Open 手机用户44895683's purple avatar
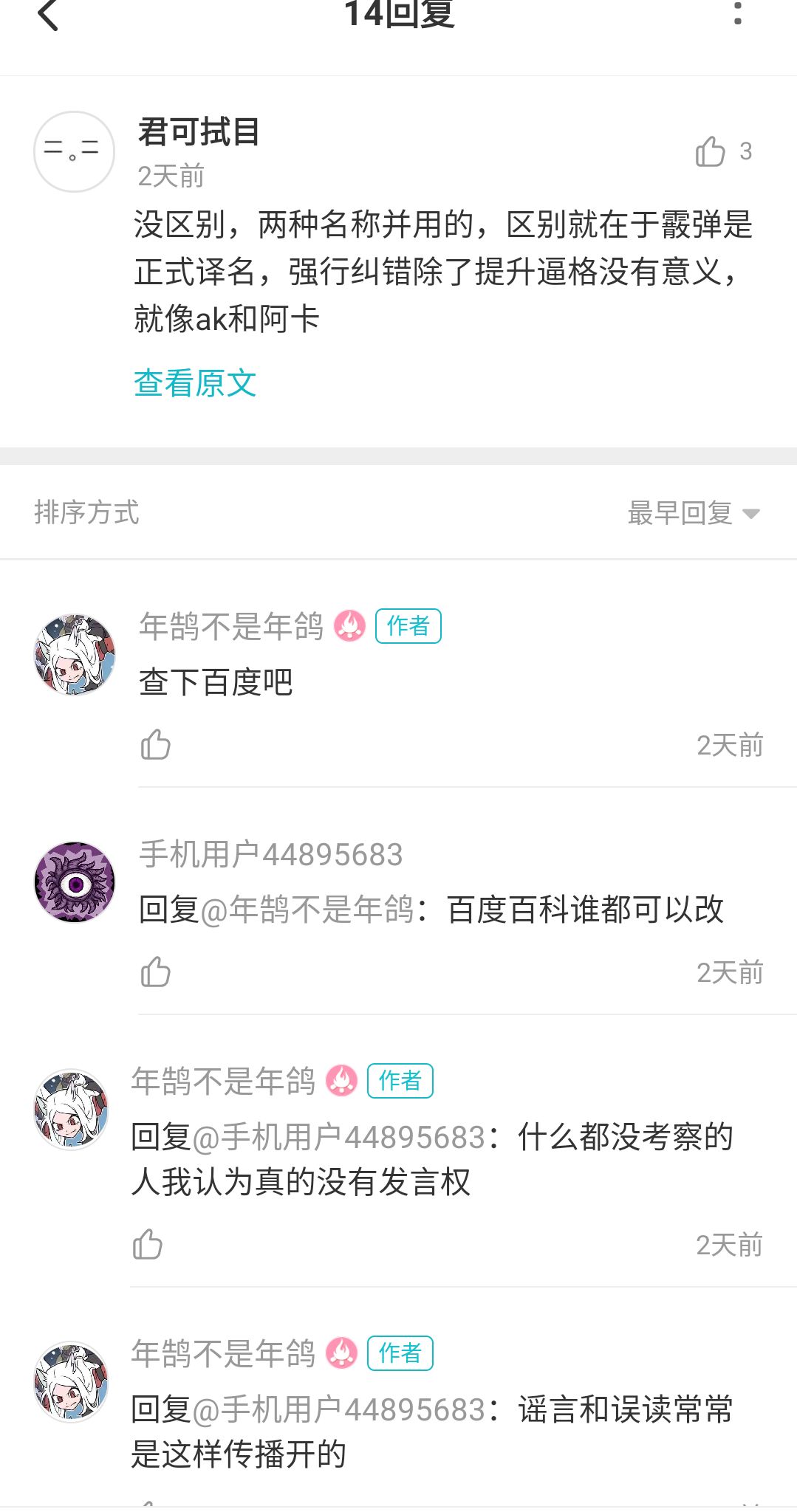Viewport: 797px width, 1512px height. [x=74, y=882]
